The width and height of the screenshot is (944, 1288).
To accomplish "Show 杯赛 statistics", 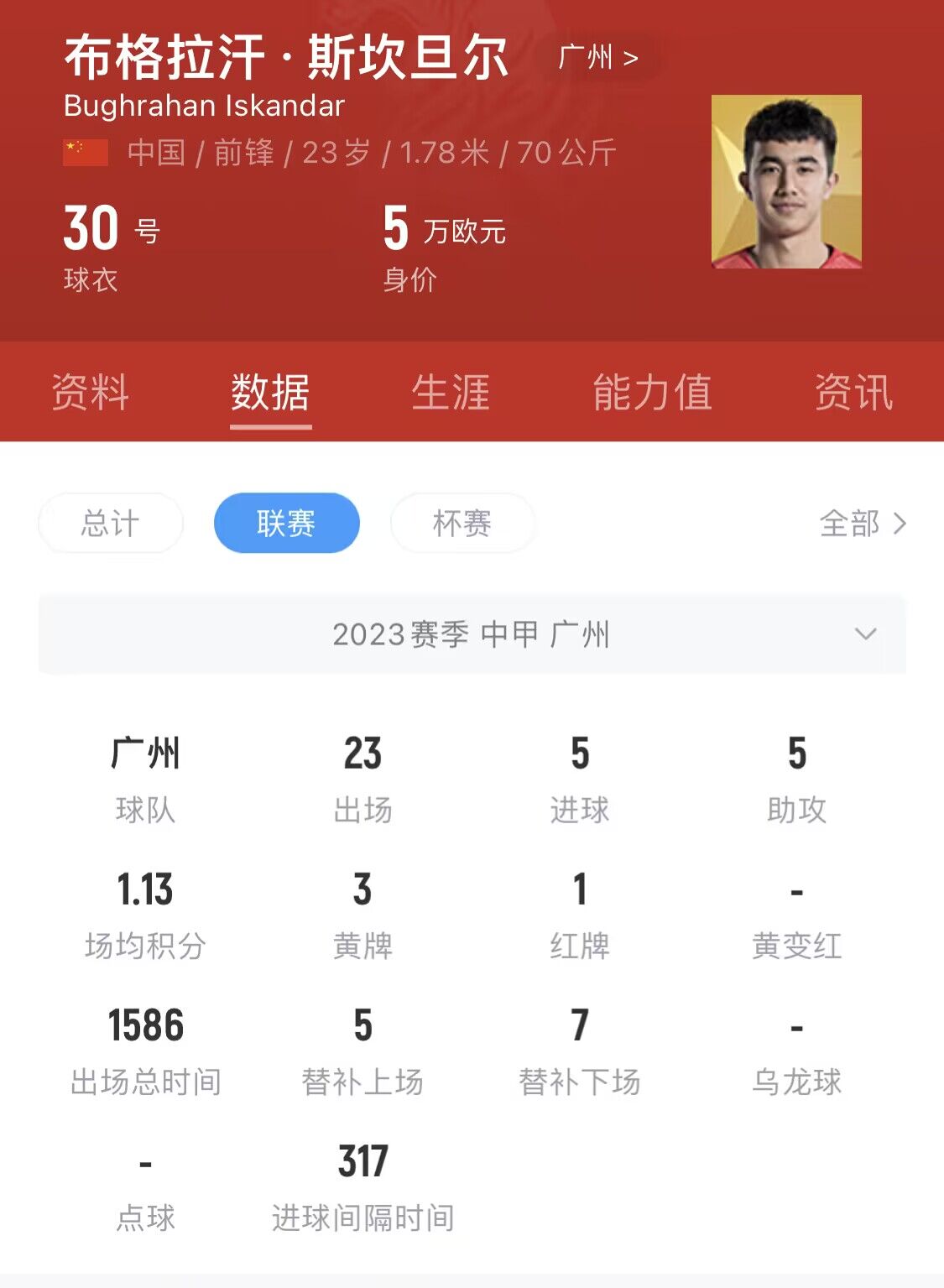I will (x=462, y=524).
